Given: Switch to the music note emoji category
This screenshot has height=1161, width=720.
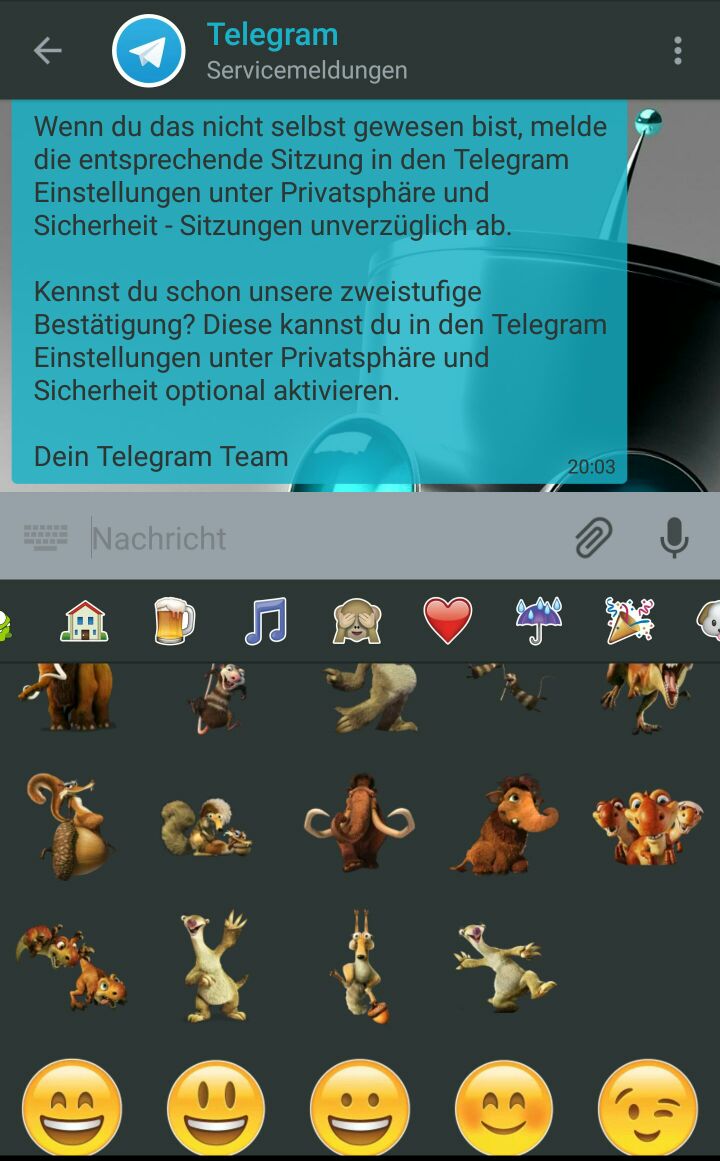Looking at the screenshot, I should coord(265,621).
